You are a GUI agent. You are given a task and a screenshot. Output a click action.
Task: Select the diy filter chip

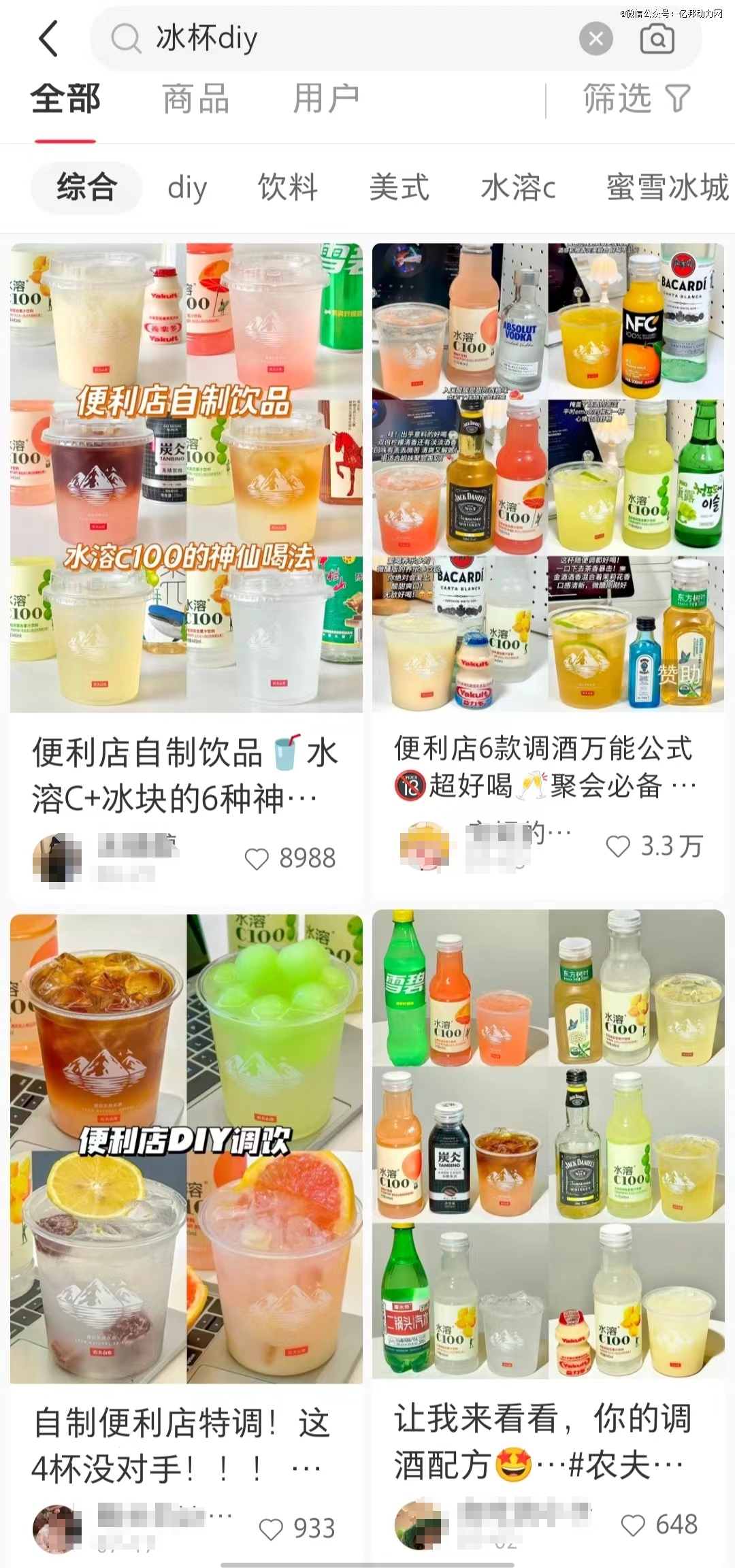coord(187,188)
